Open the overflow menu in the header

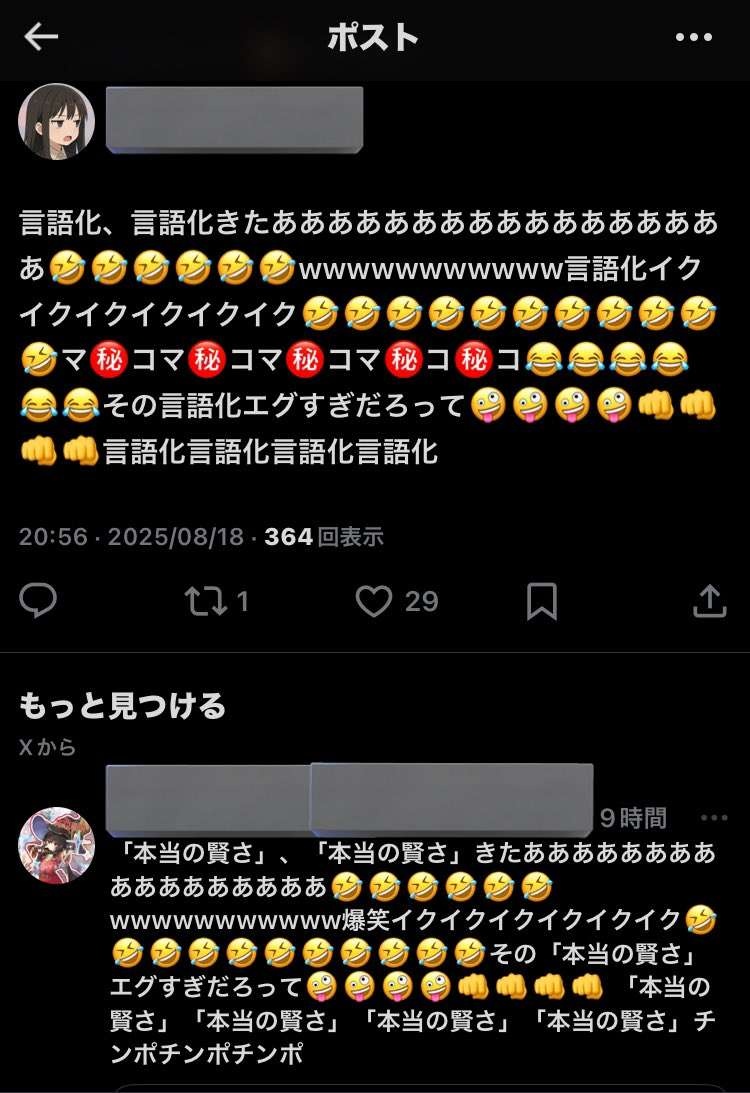click(x=693, y=38)
